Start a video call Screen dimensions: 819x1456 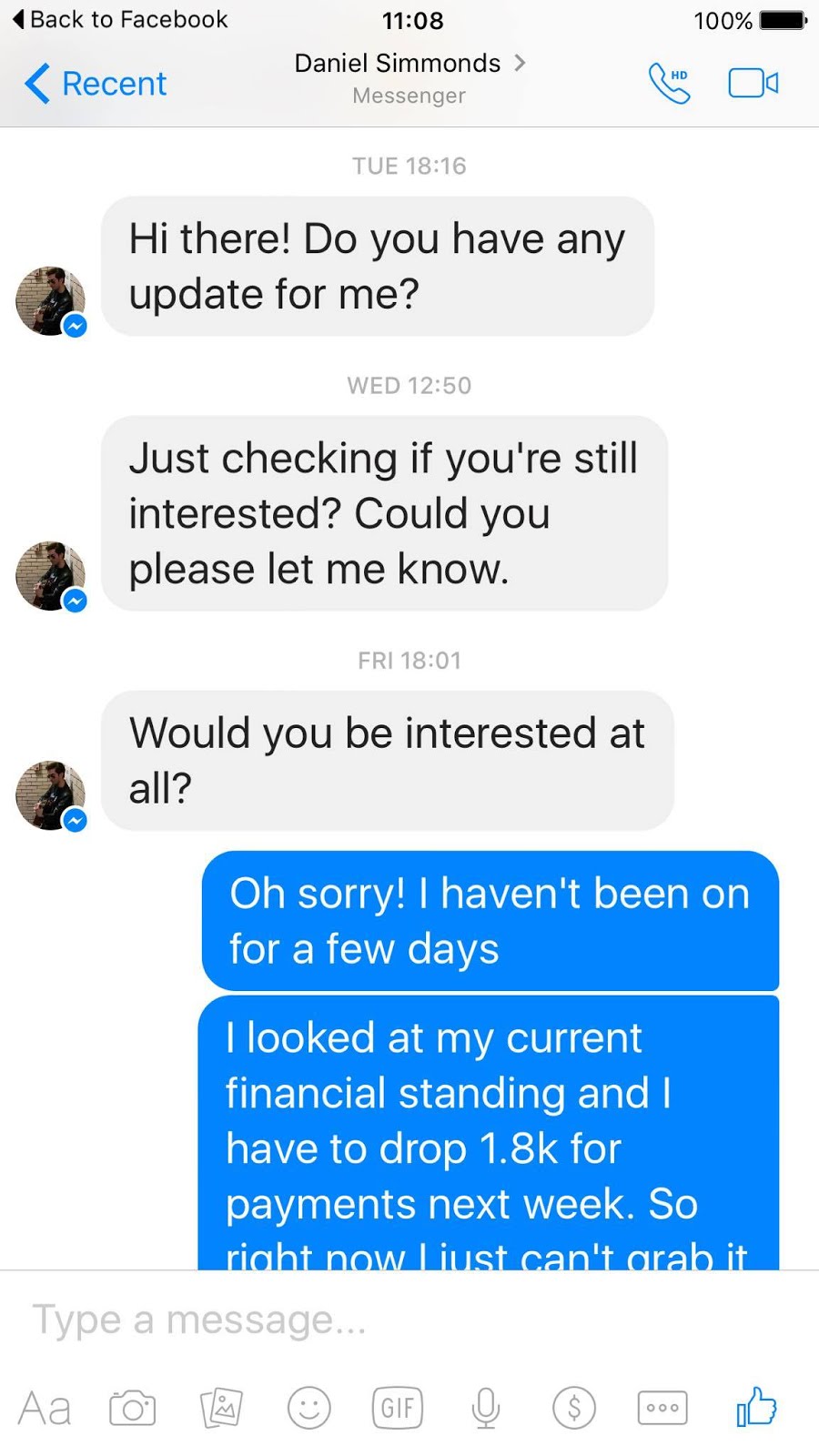point(753,84)
